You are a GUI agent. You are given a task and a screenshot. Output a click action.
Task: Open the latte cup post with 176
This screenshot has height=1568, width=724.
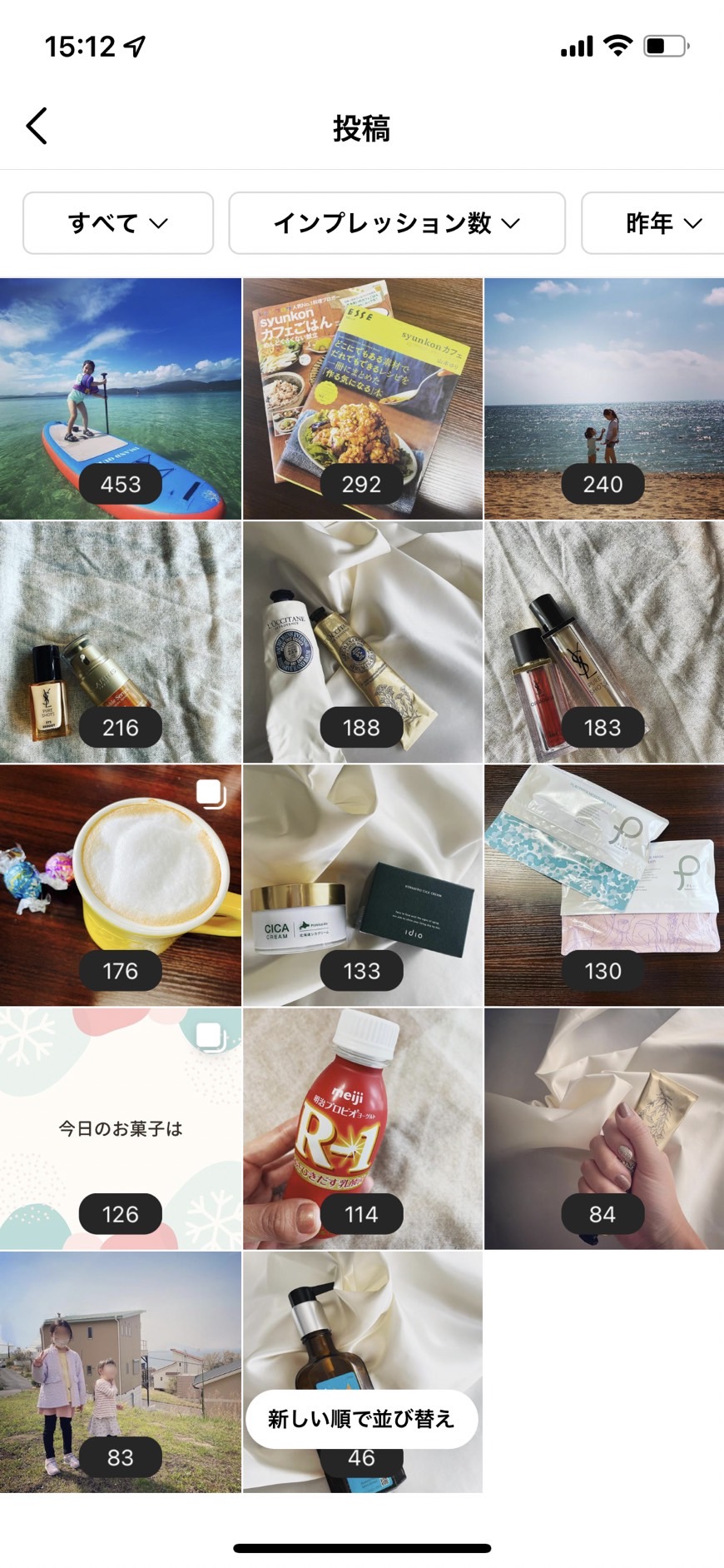pyautogui.click(x=121, y=885)
